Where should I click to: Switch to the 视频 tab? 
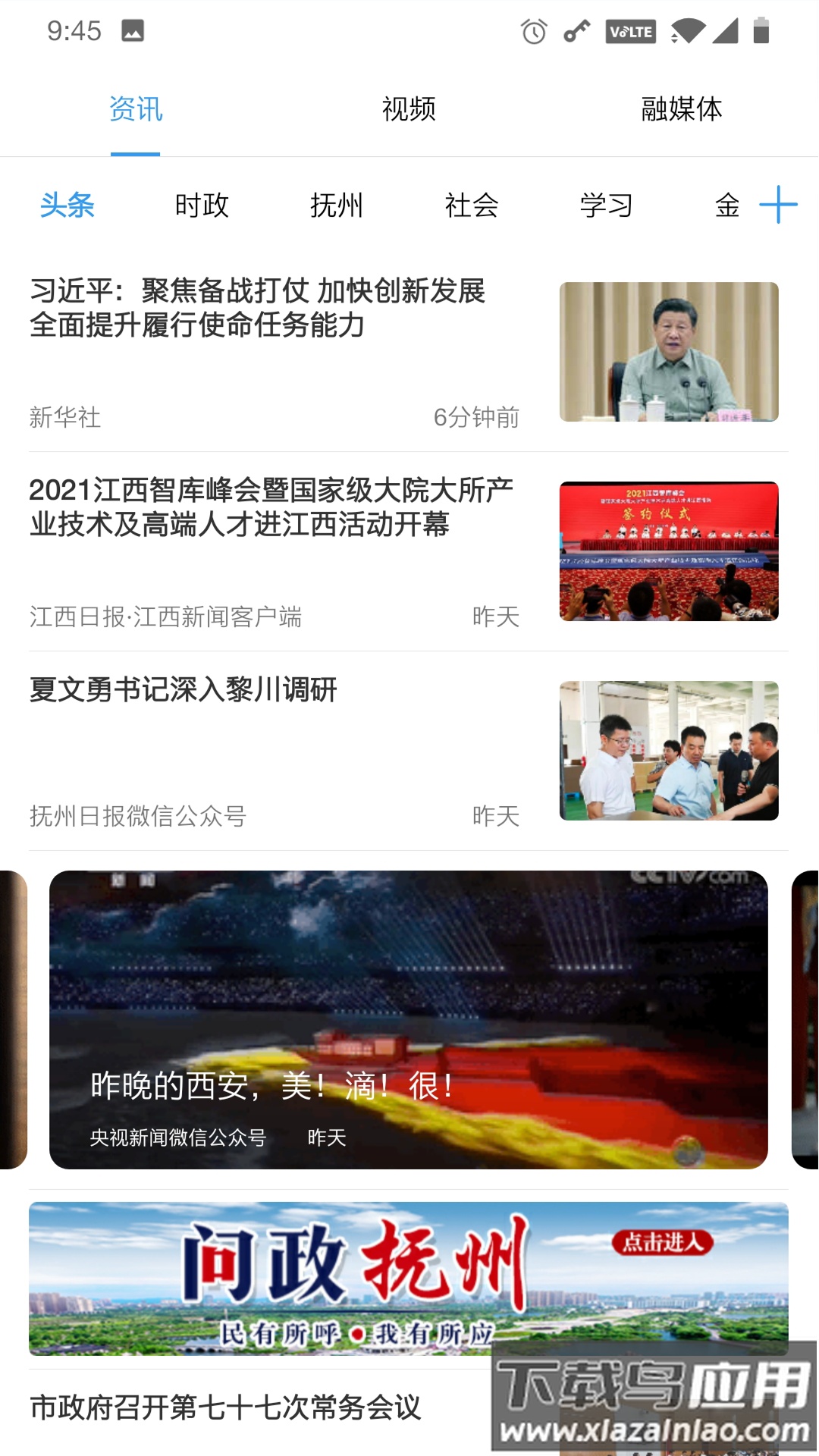click(x=409, y=109)
